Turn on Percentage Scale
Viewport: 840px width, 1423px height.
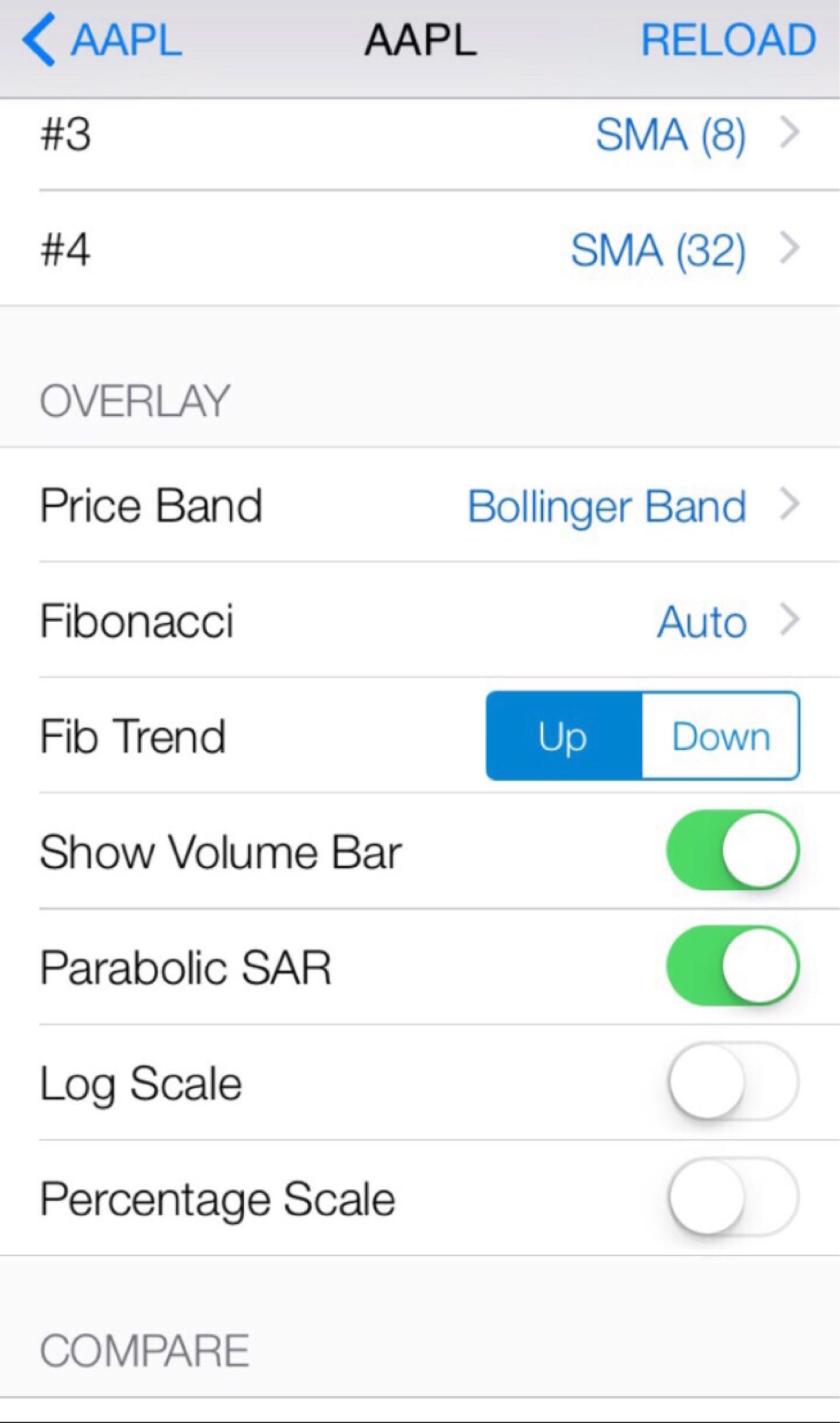[x=733, y=1198]
